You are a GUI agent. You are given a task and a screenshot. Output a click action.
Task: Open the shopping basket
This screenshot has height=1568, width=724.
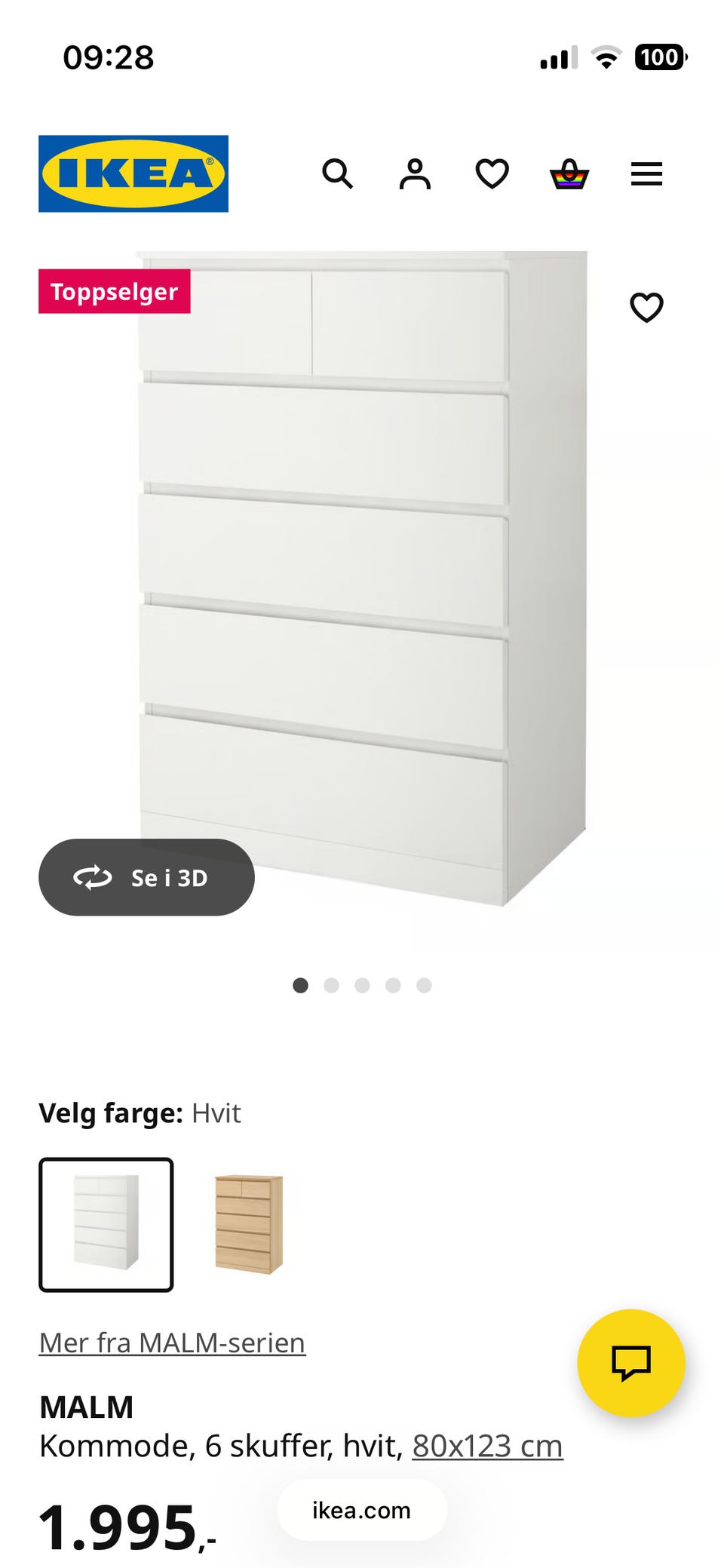pyautogui.click(x=569, y=174)
